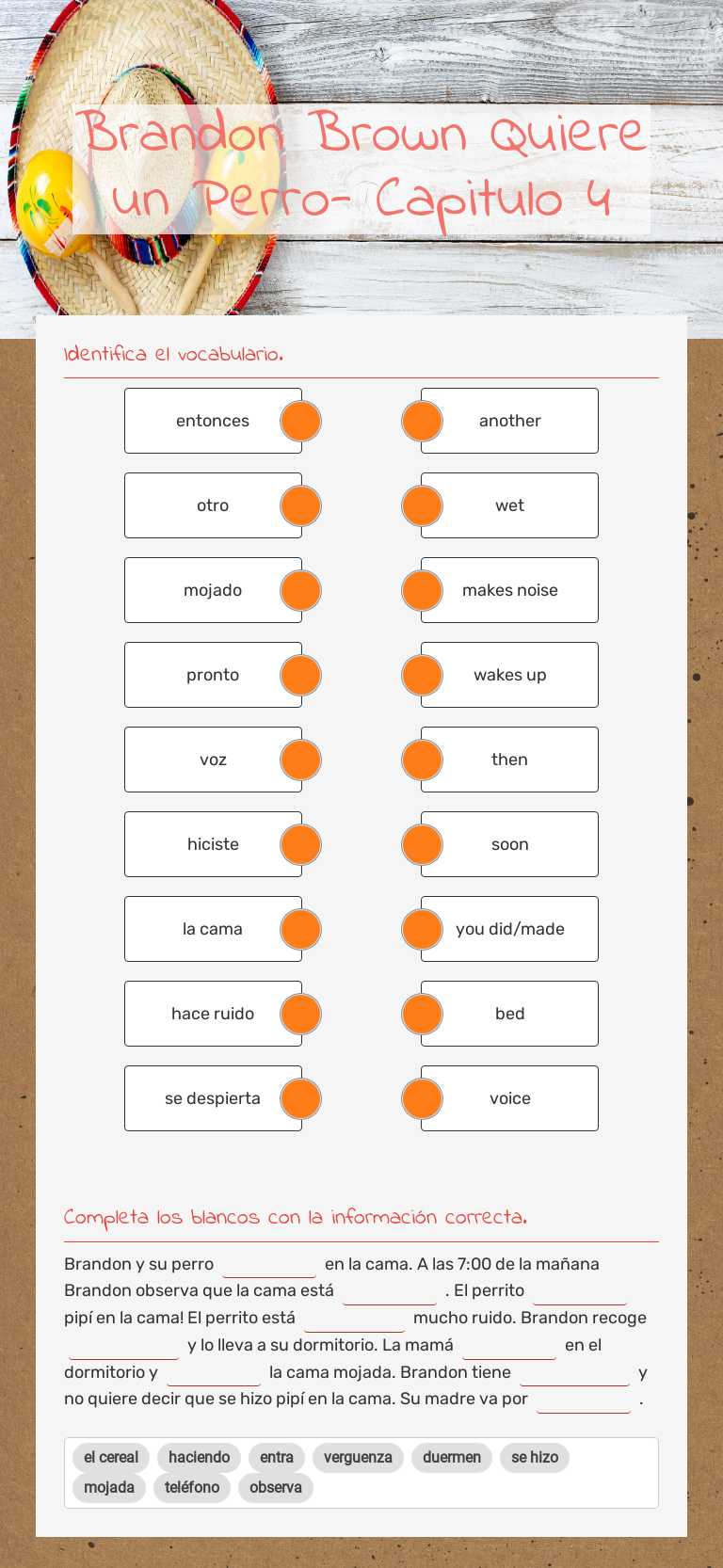The image size is (723, 1568).
Task: Select the orange dot beside makes noise
Action: [422, 590]
